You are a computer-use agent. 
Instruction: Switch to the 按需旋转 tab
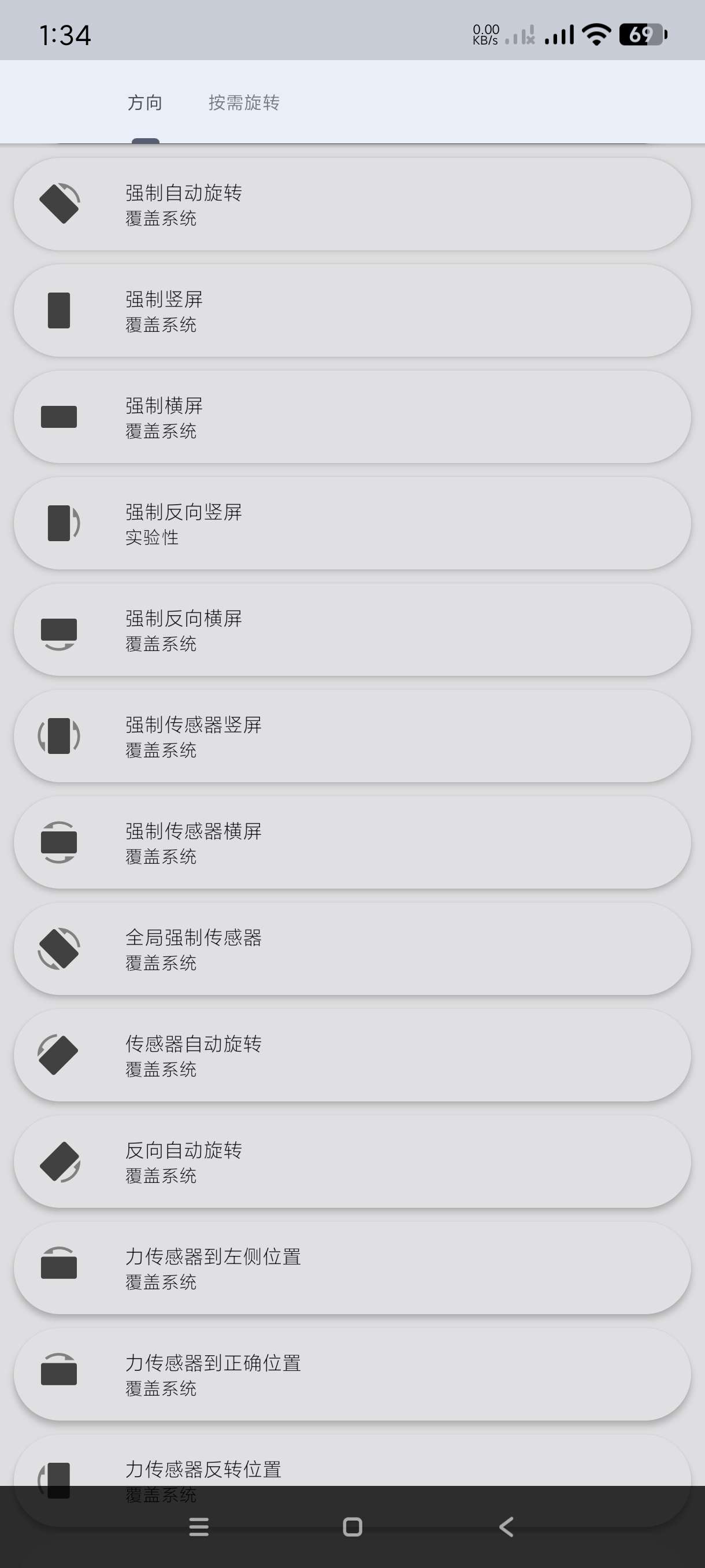pyautogui.click(x=244, y=102)
